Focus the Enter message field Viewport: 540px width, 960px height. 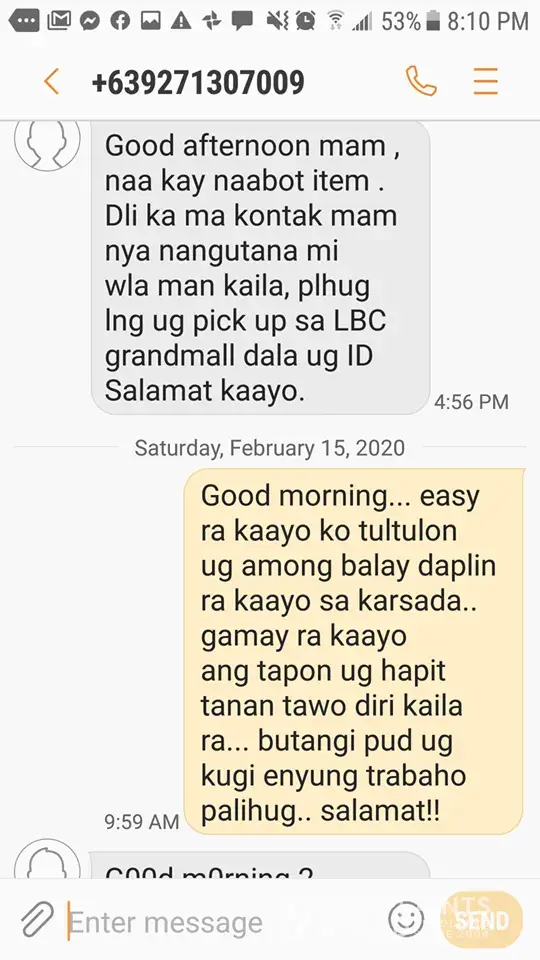tap(220, 921)
